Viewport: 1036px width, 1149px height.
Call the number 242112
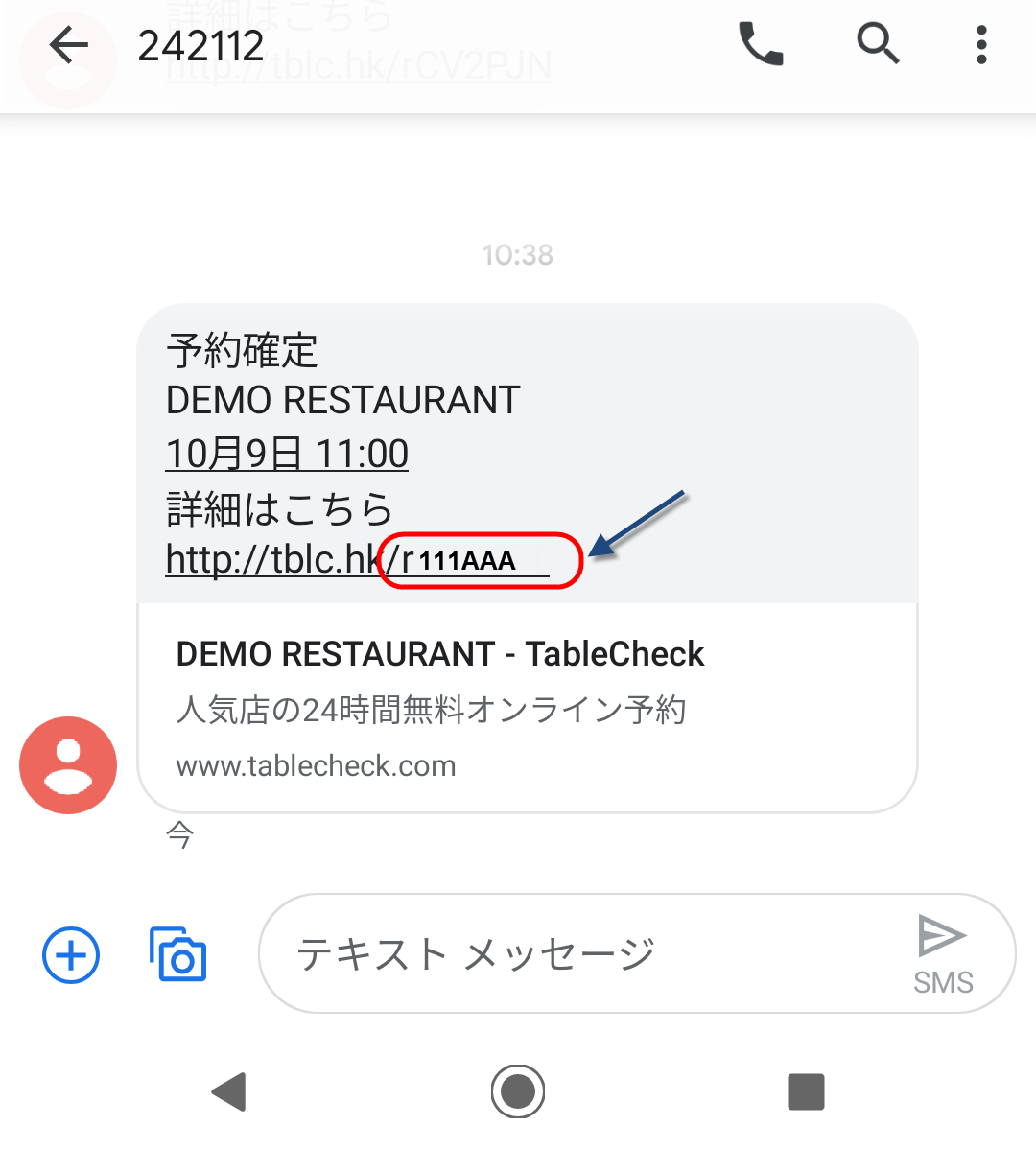click(x=761, y=44)
